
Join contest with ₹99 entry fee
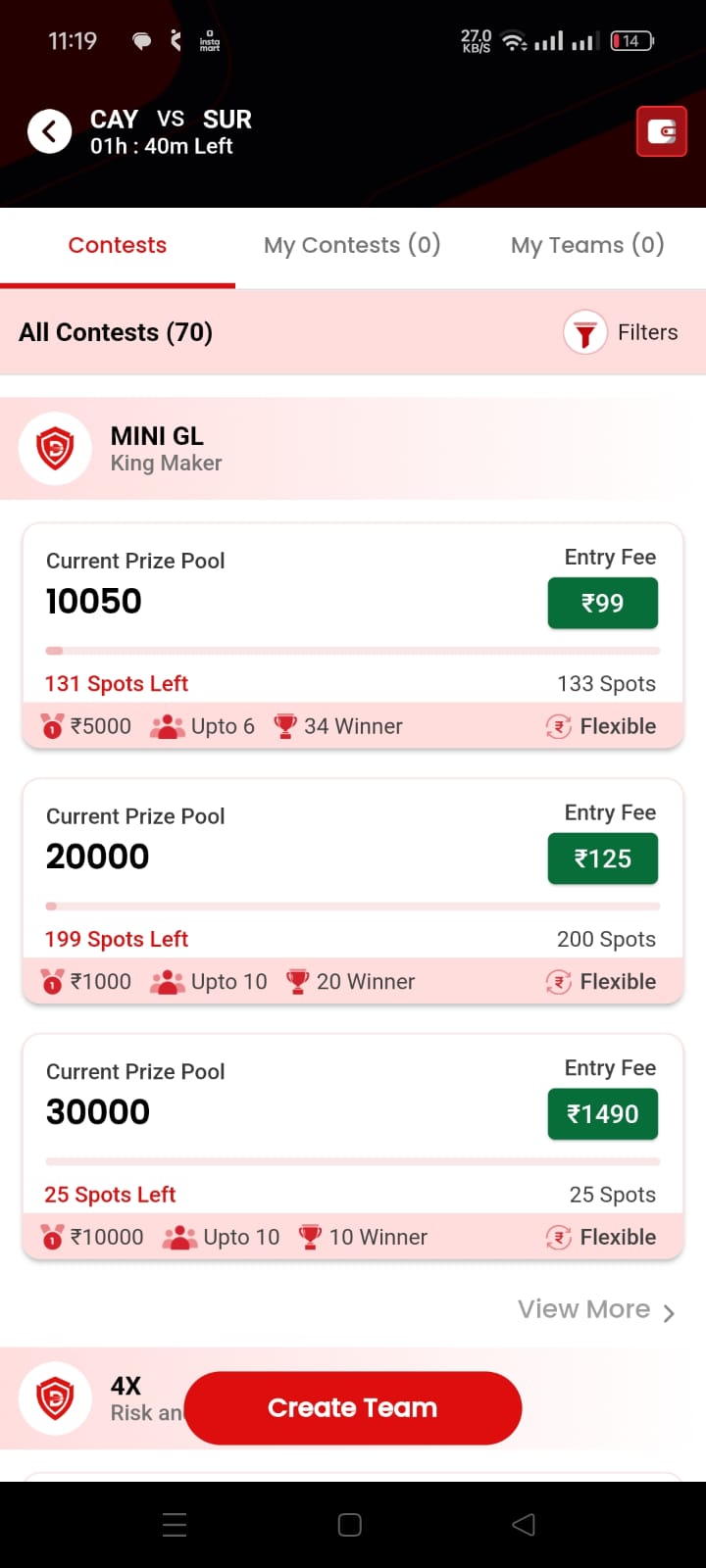[602, 604]
